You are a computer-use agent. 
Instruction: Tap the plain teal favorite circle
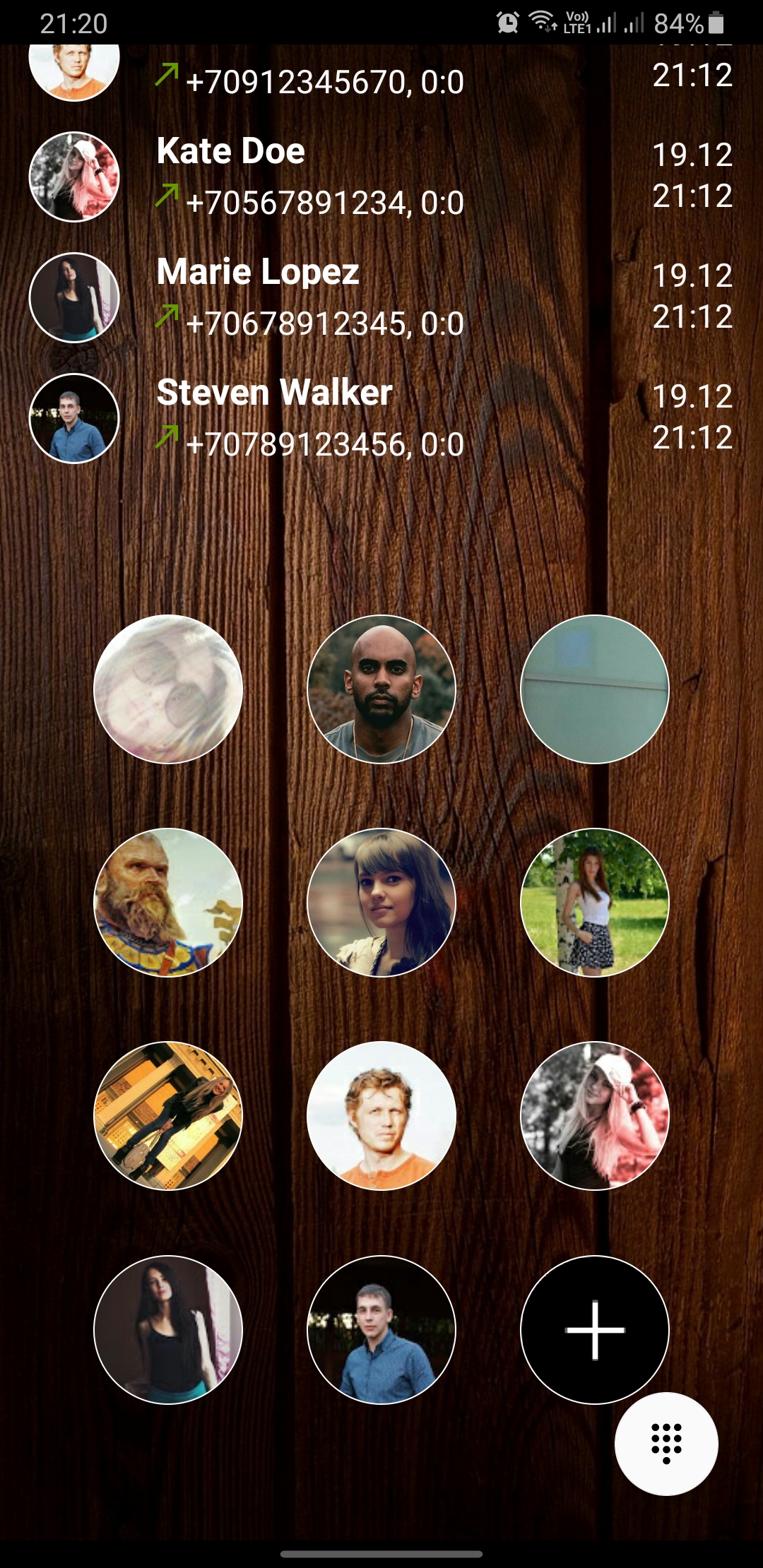[595, 689]
